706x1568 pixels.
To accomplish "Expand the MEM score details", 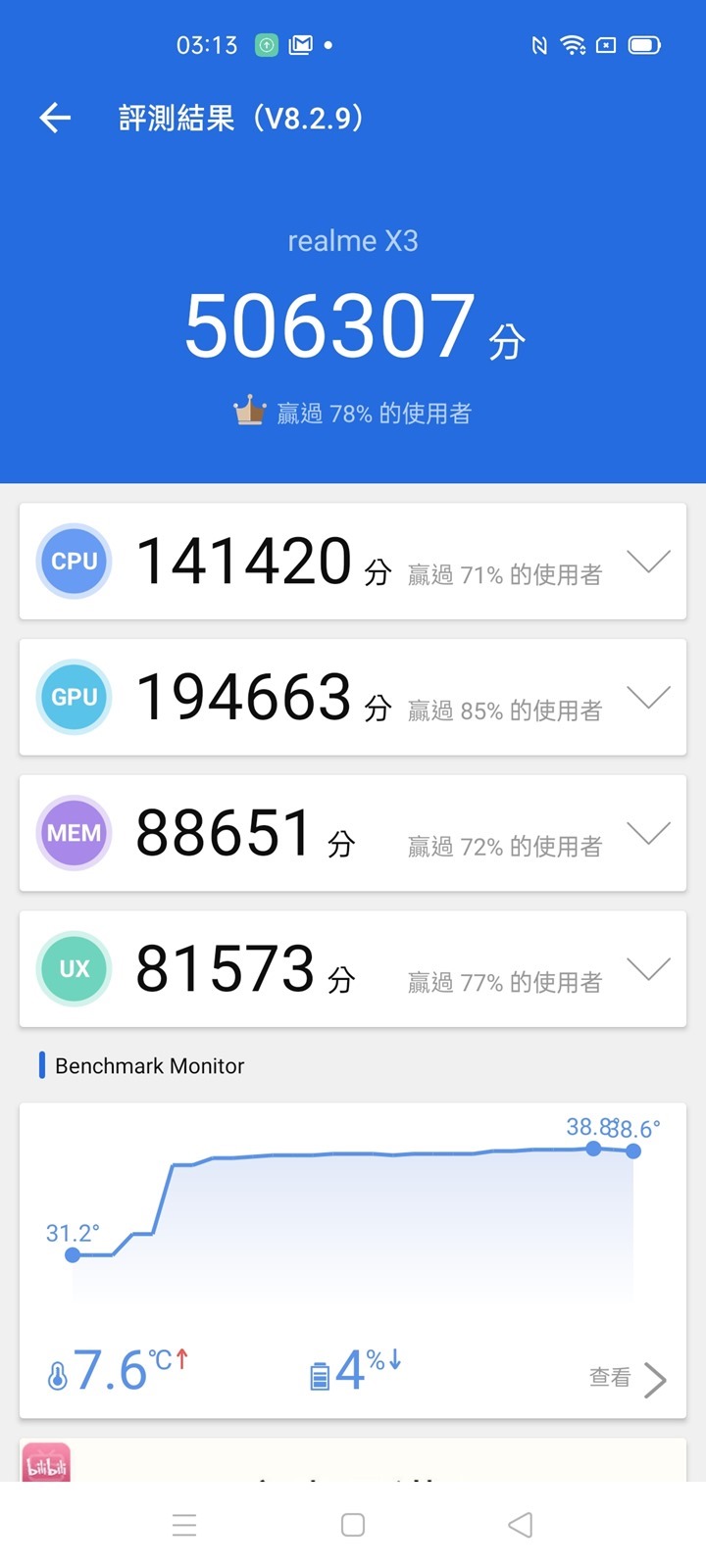I will click(648, 833).
